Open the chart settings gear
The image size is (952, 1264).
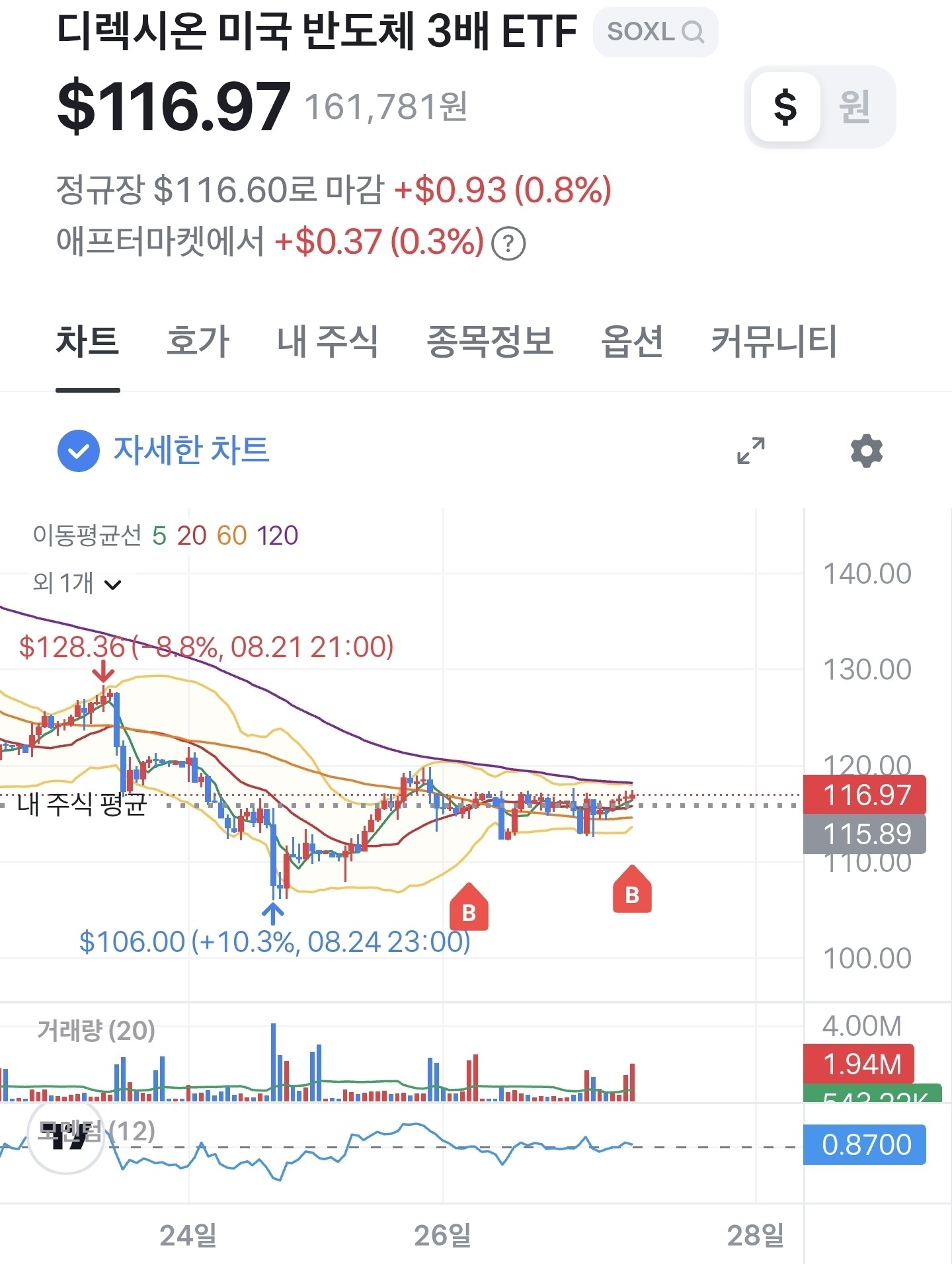point(866,451)
